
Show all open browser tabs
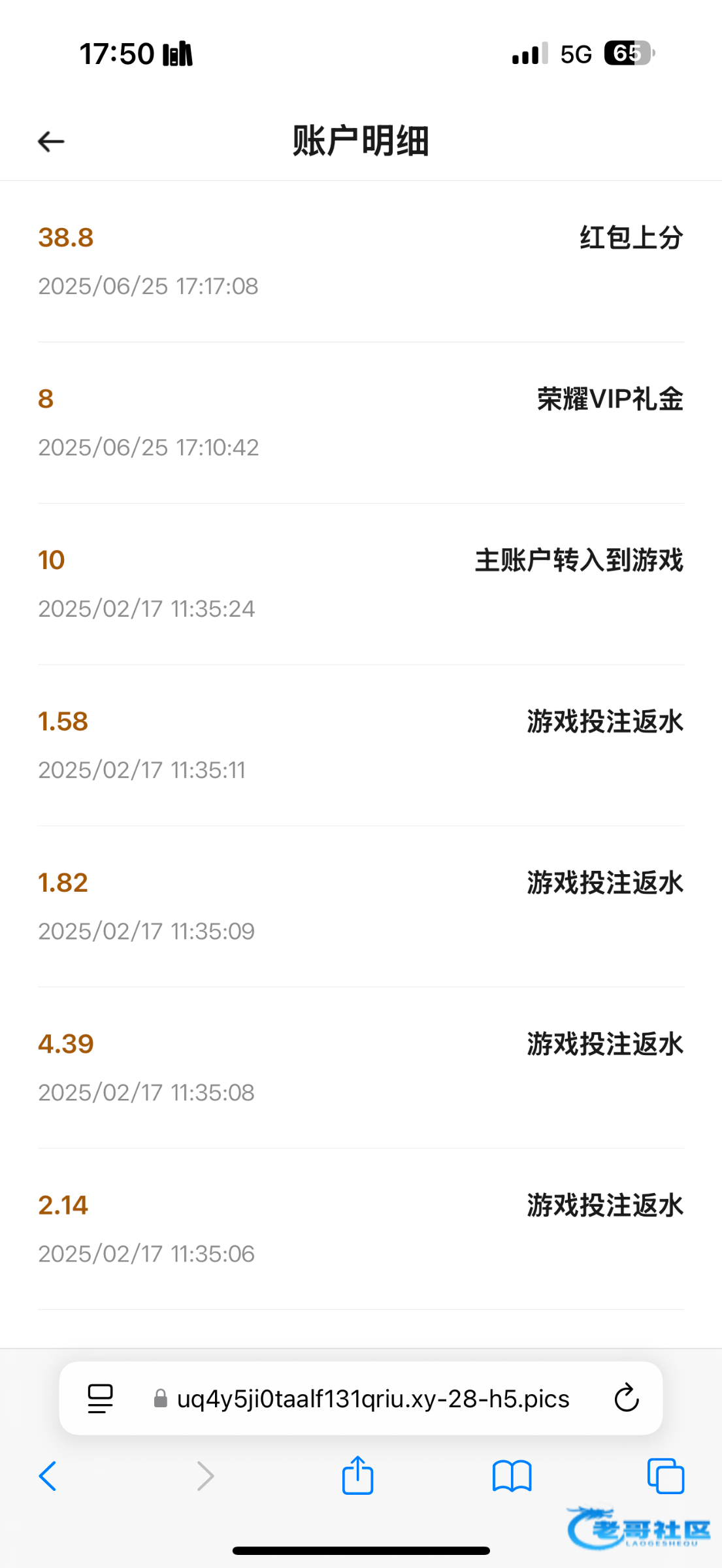(665, 1476)
